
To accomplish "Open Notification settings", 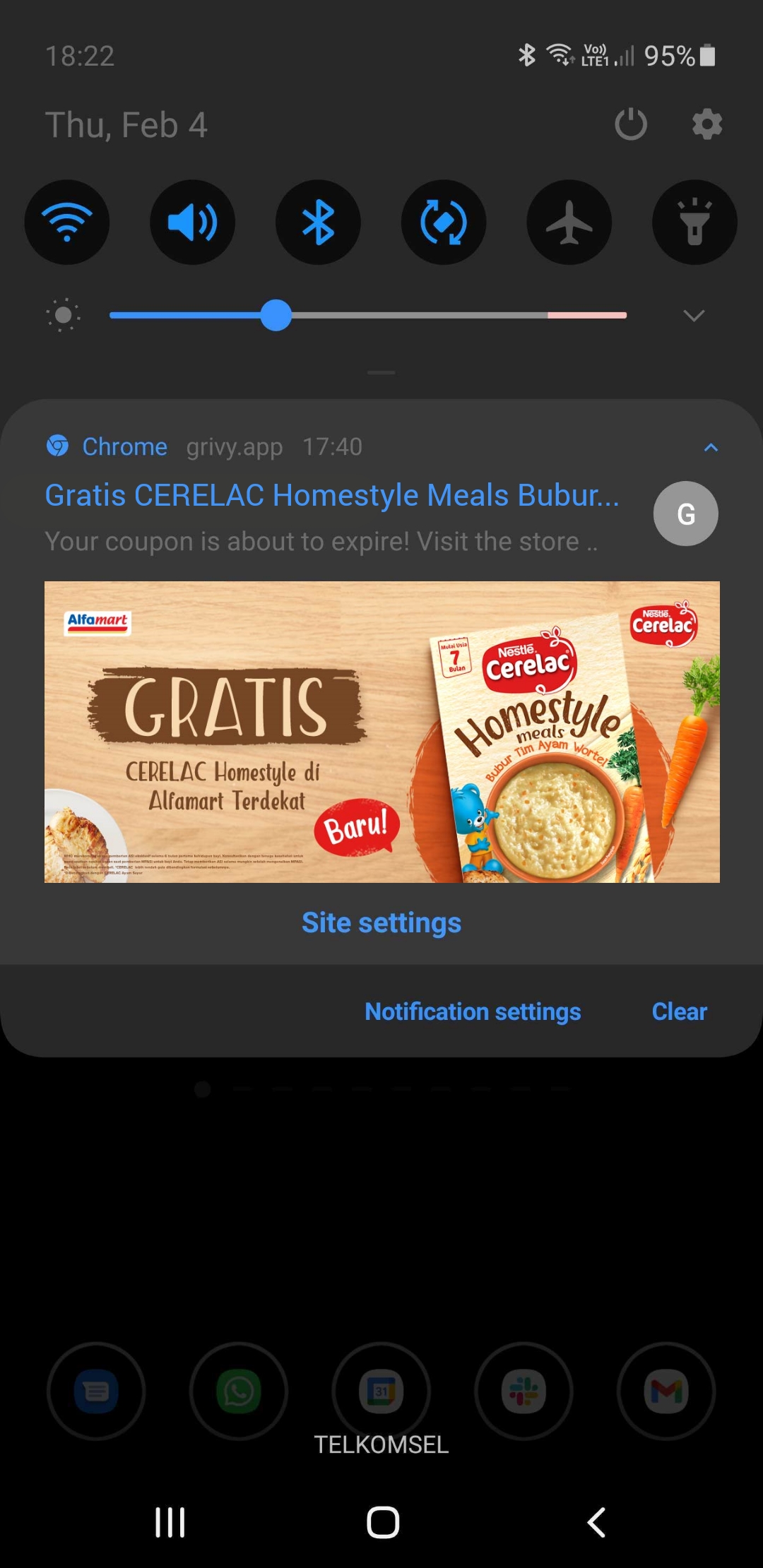I will (x=473, y=1011).
